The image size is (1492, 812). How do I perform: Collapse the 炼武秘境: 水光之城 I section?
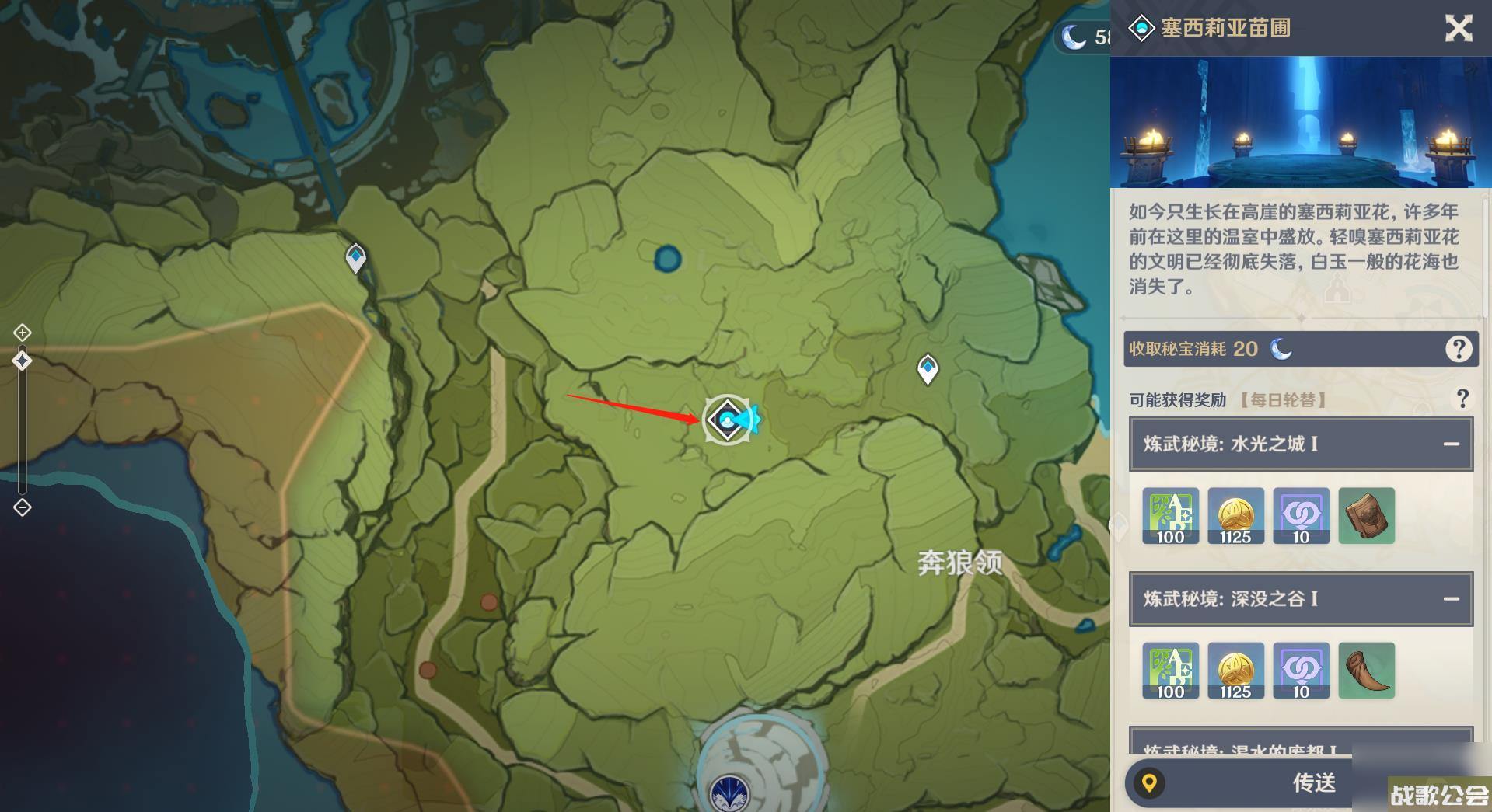pos(1451,444)
